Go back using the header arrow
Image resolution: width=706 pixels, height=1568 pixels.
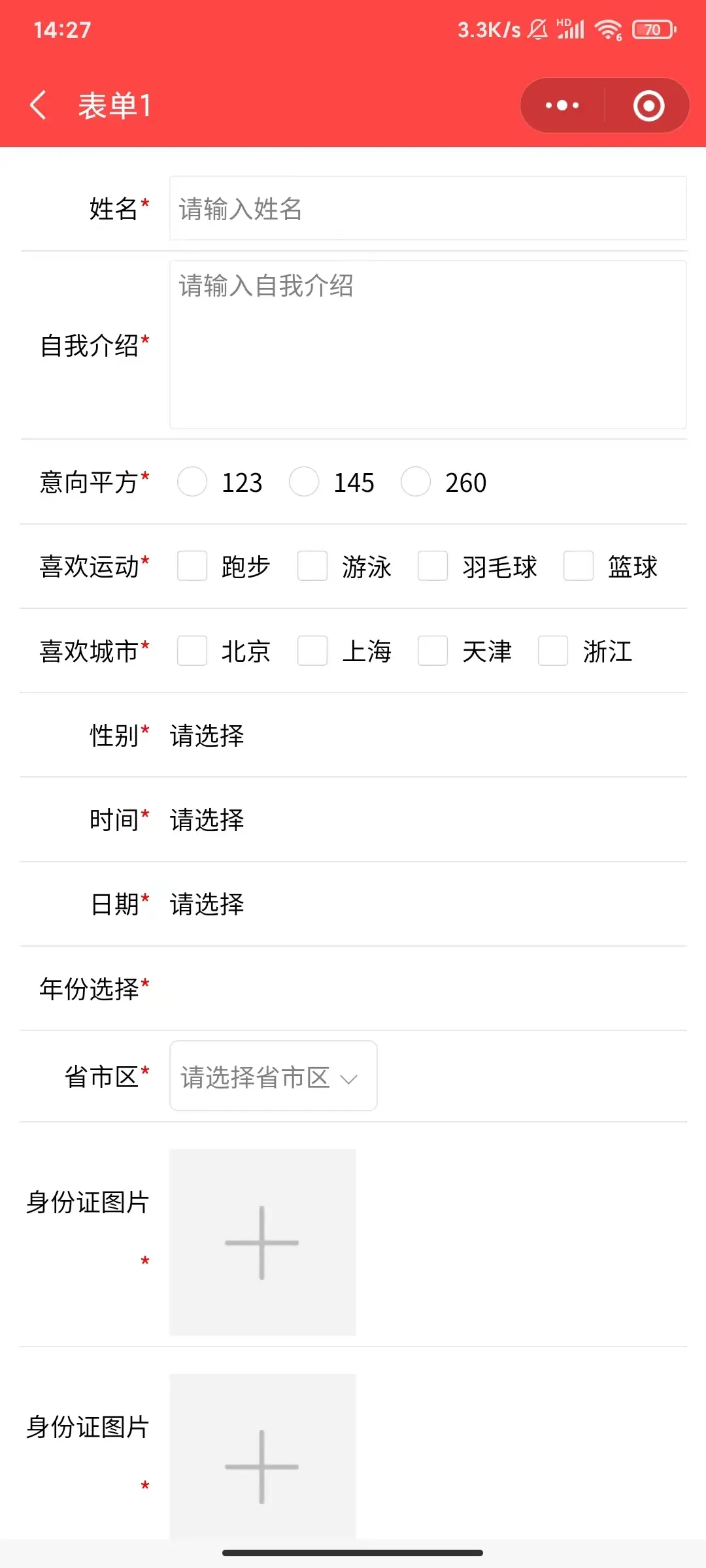(39, 105)
